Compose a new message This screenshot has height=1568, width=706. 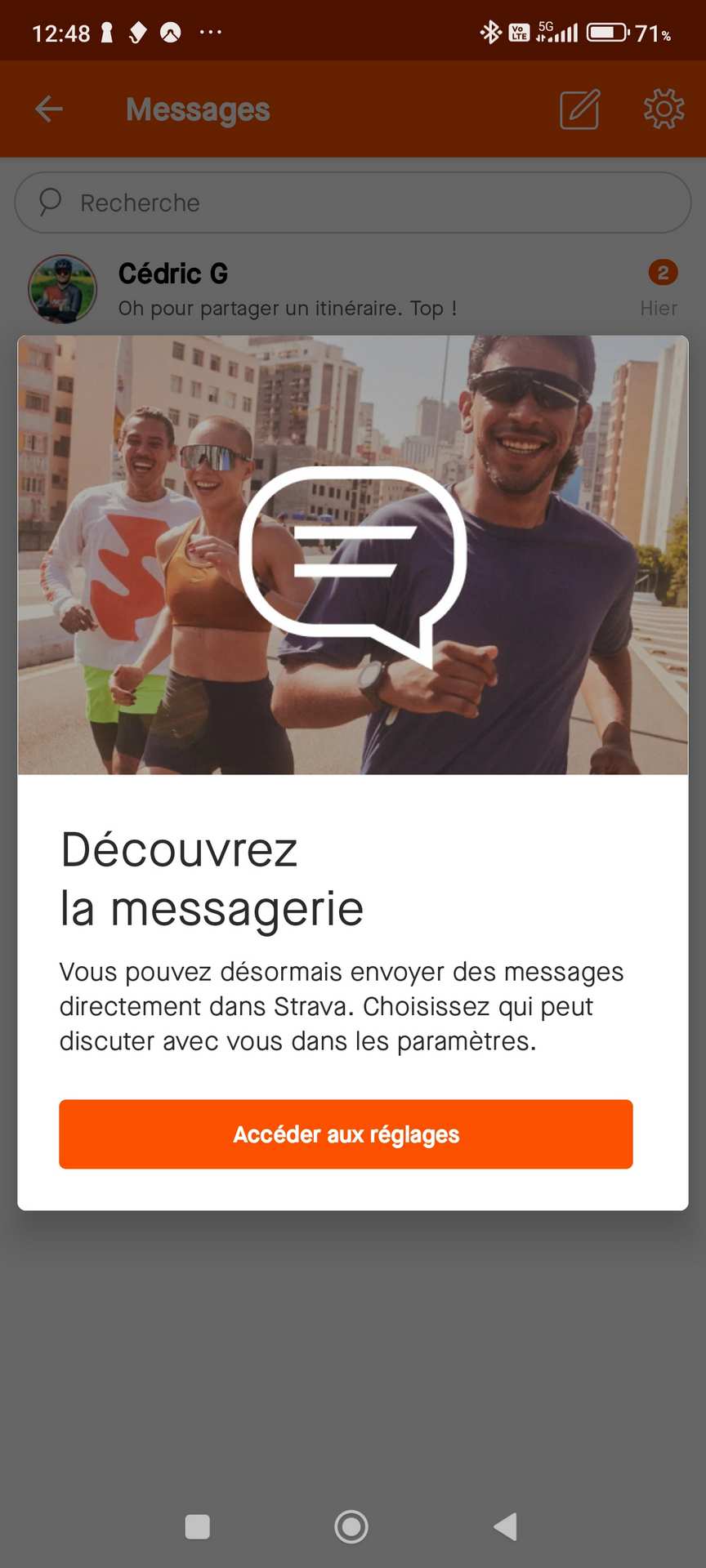point(580,109)
